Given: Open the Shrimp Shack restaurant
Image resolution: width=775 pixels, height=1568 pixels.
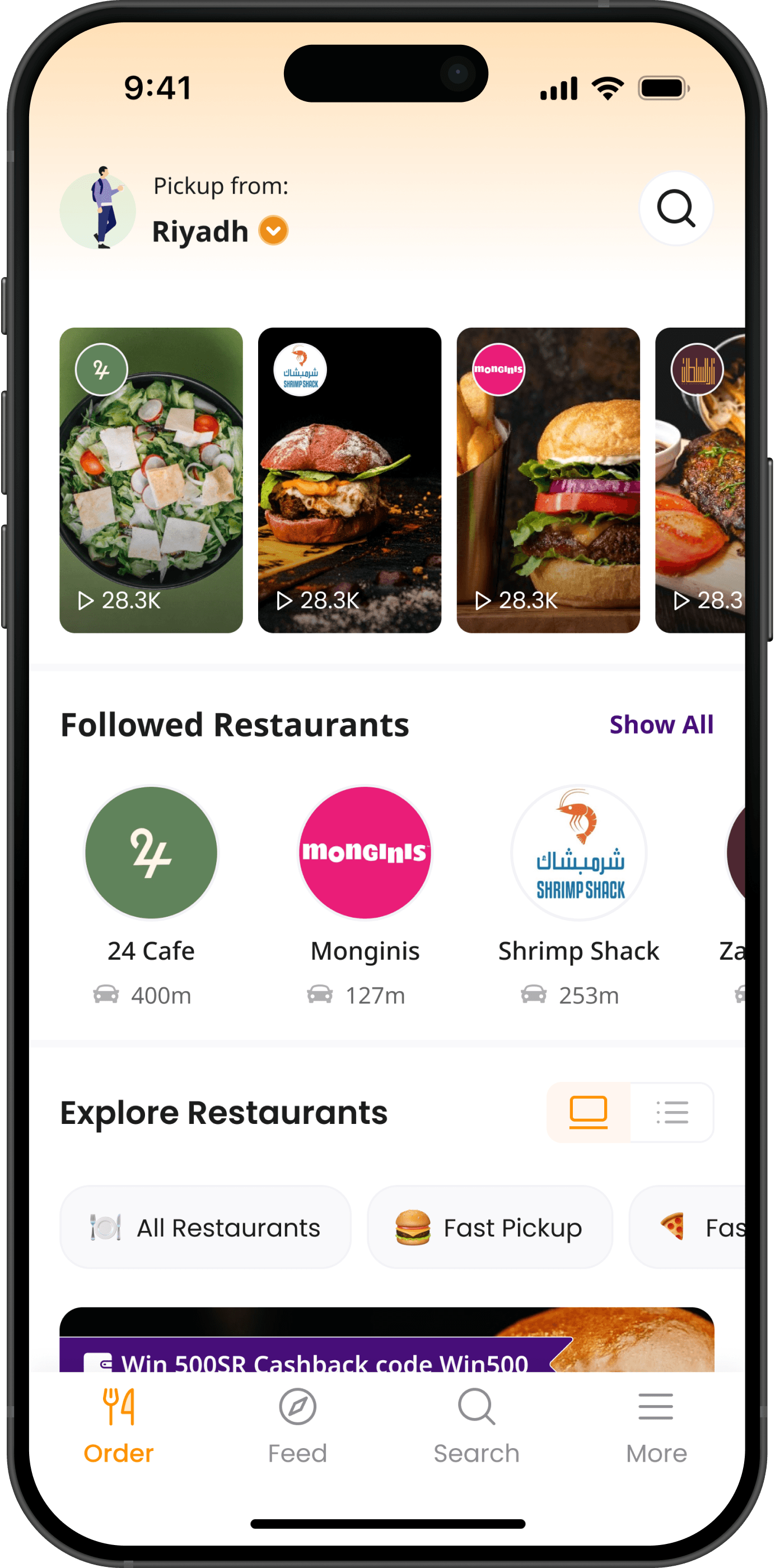Looking at the screenshot, I should coord(579,852).
